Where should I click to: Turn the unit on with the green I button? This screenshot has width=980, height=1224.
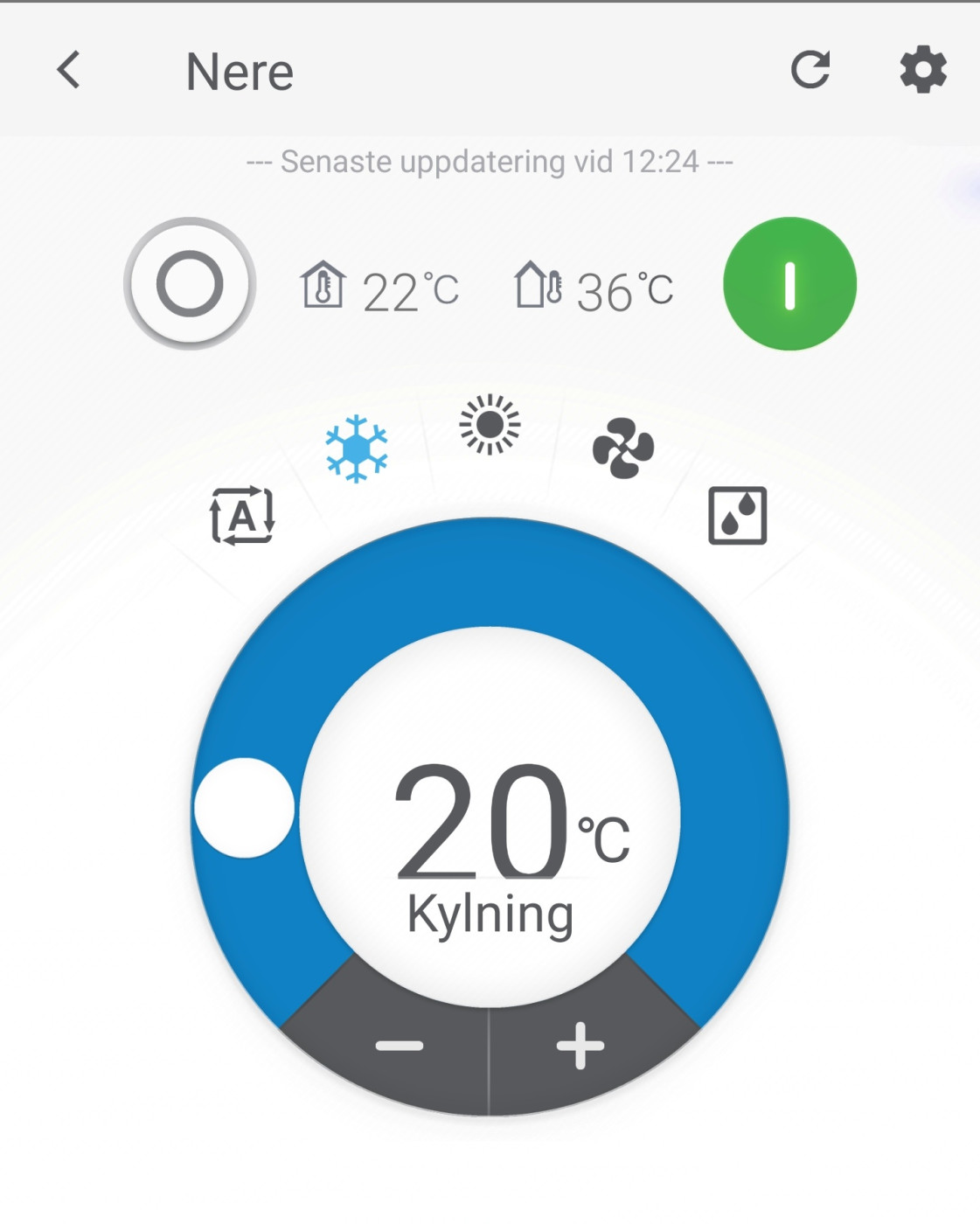(789, 284)
